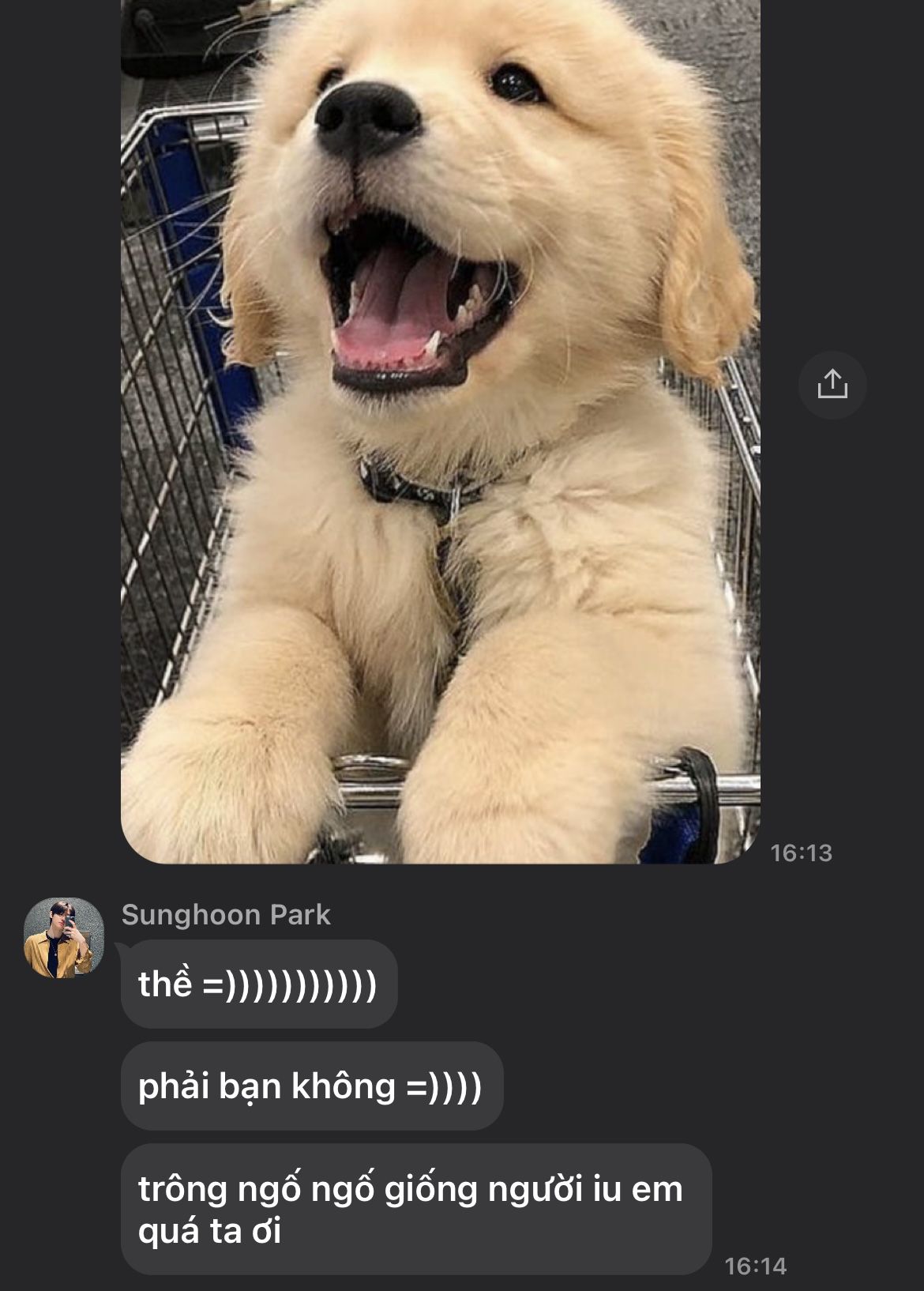View Sunghoon Park's profile picture
Screen dimensions: 924x1291
click(64, 938)
